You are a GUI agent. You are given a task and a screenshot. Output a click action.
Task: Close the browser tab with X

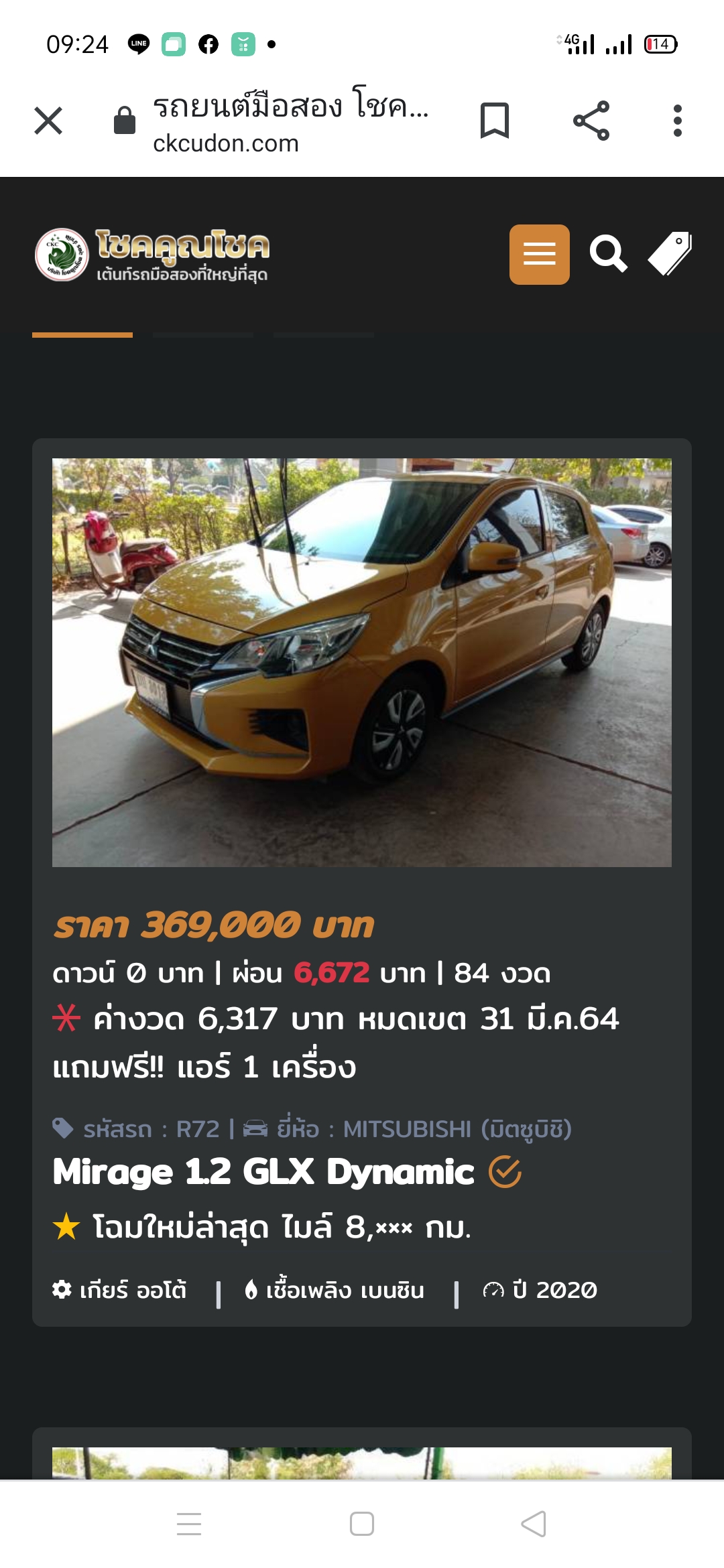point(48,121)
